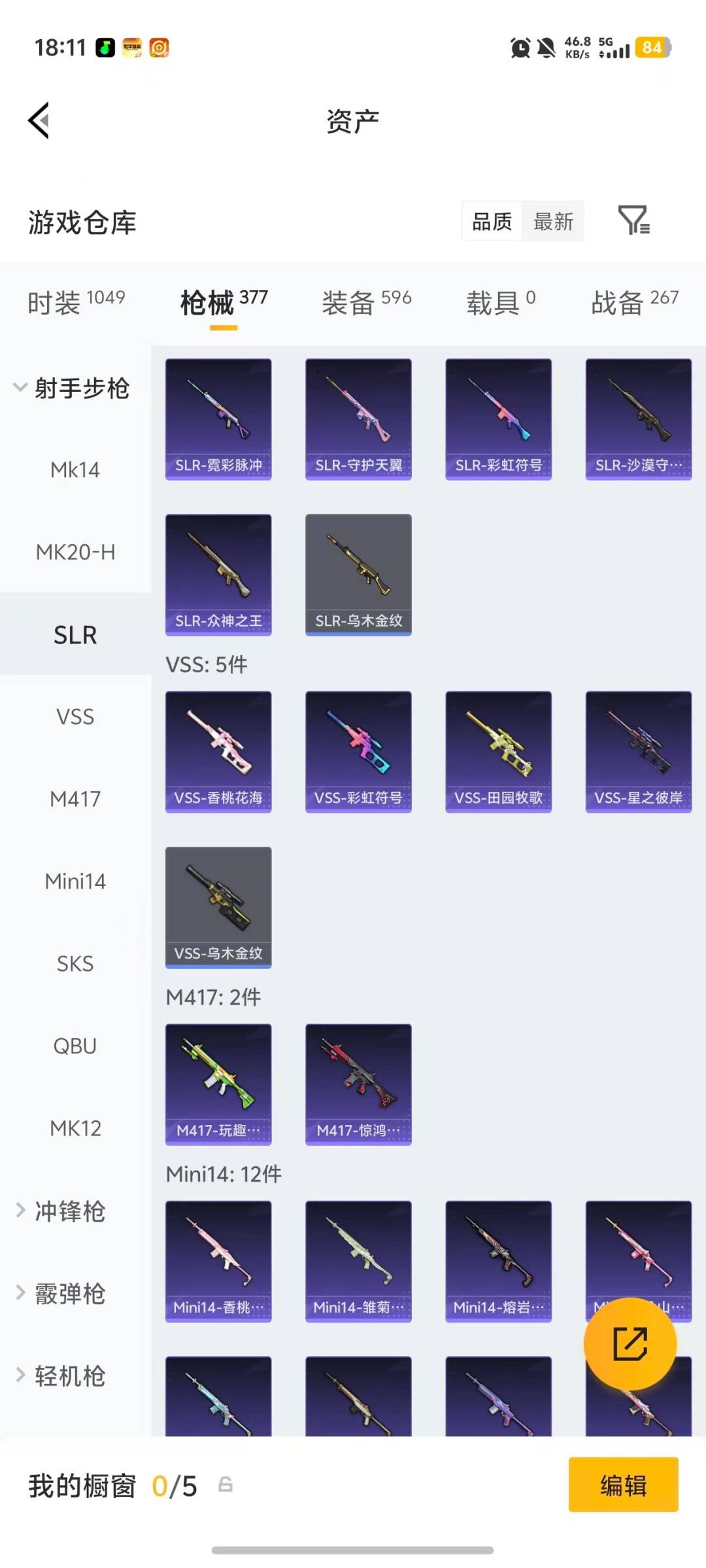706x1568 pixels.
Task: Select Mk14 in the sidebar
Action: coord(75,470)
